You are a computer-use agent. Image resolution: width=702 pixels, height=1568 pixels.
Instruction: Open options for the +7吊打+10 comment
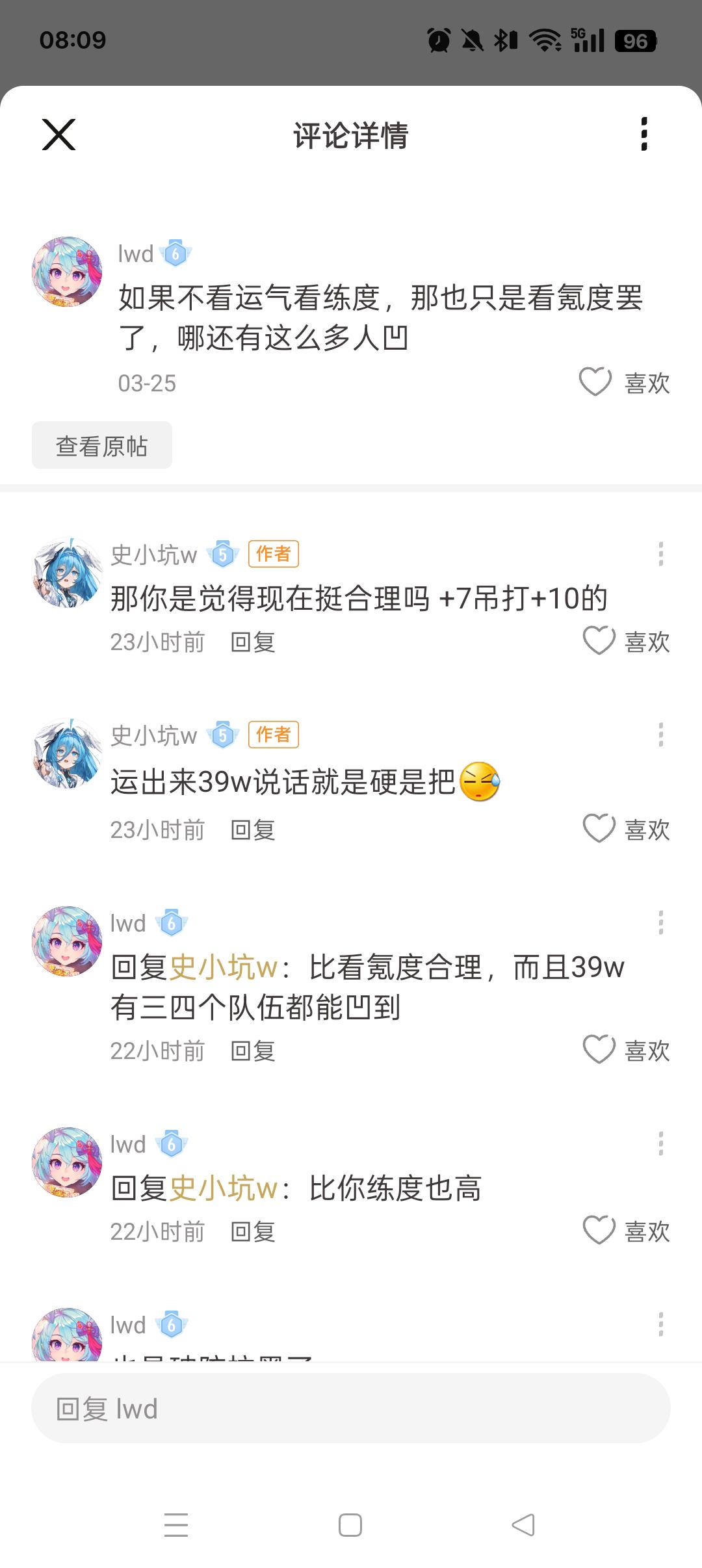click(660, 554)
